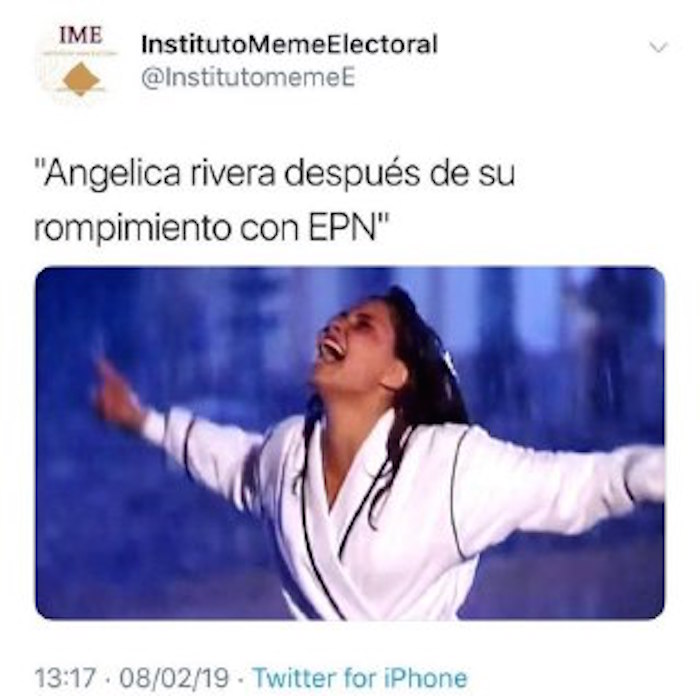Tap the Twitter for iPhone link
This screenshot has height=696, width=700.
(x=358, y=677)
